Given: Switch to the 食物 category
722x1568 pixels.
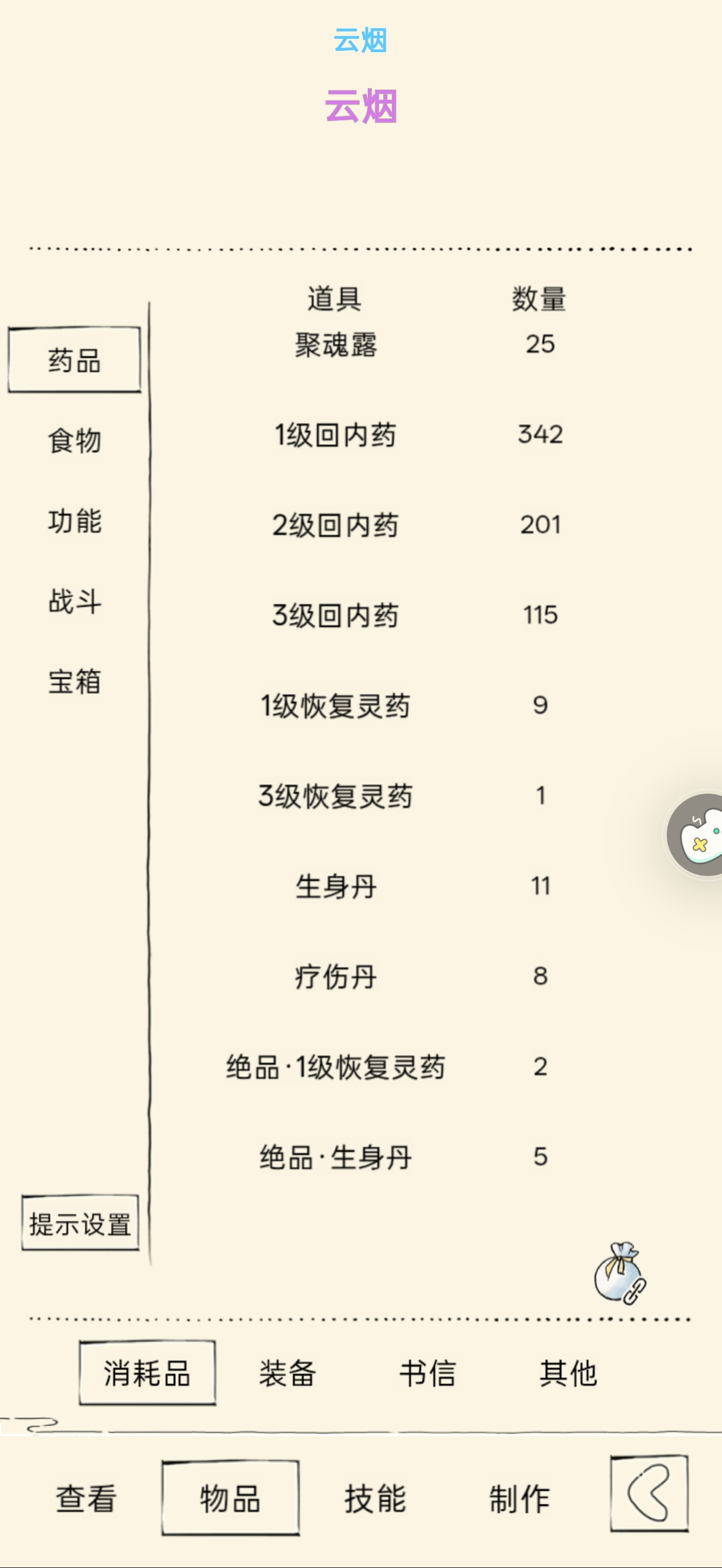Looking at the screenshot, I should click(x=74, y=441).
